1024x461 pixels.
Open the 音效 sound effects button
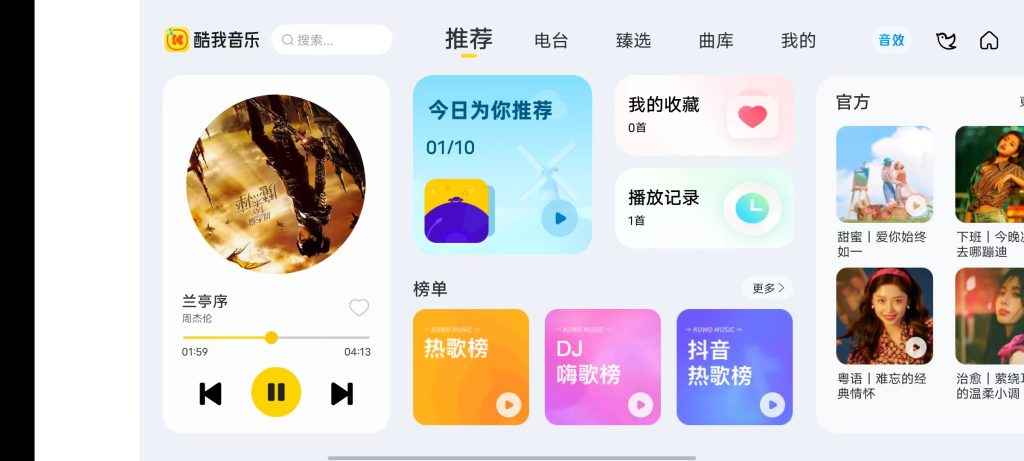coord(891,40)
